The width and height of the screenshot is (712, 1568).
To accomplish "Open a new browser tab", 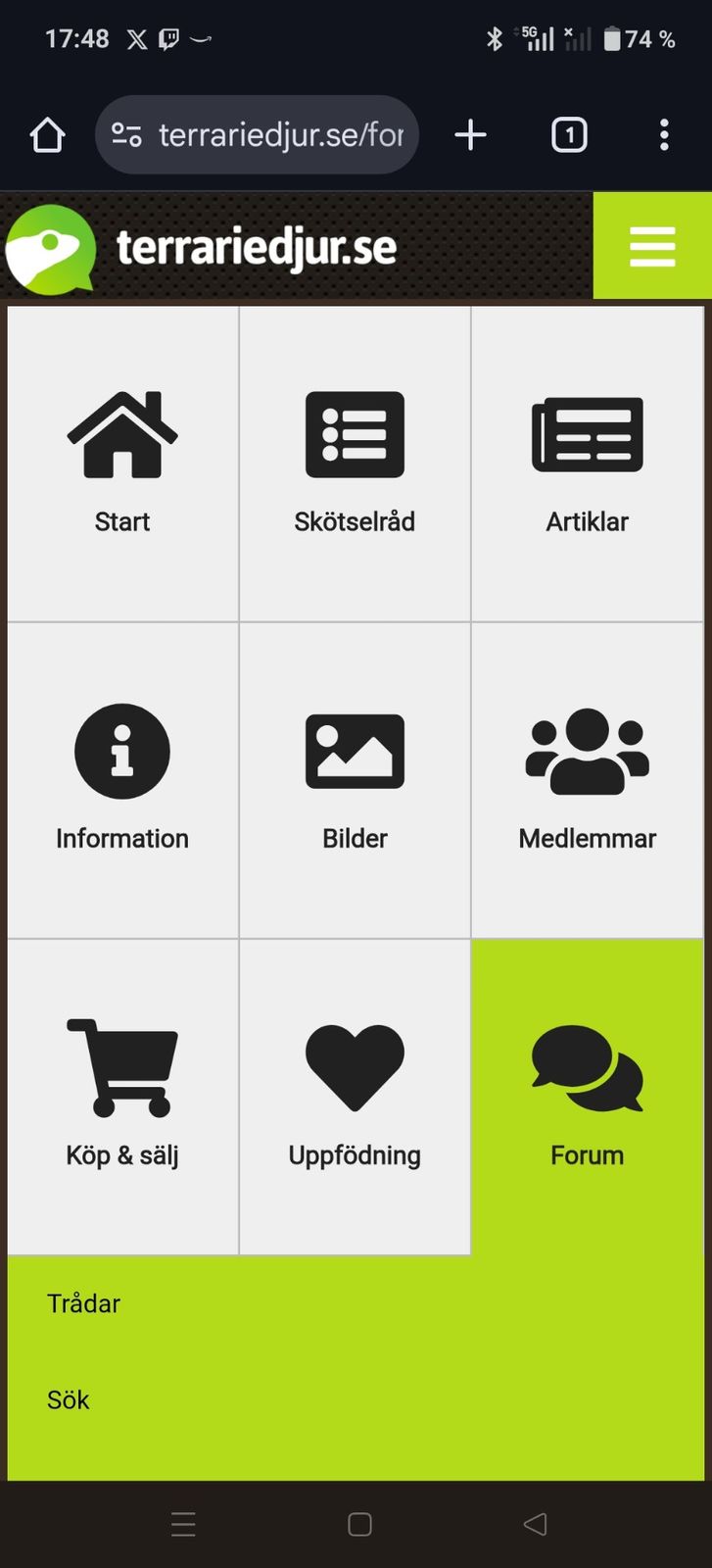I will pyautogui.click(x=471, y=135).
